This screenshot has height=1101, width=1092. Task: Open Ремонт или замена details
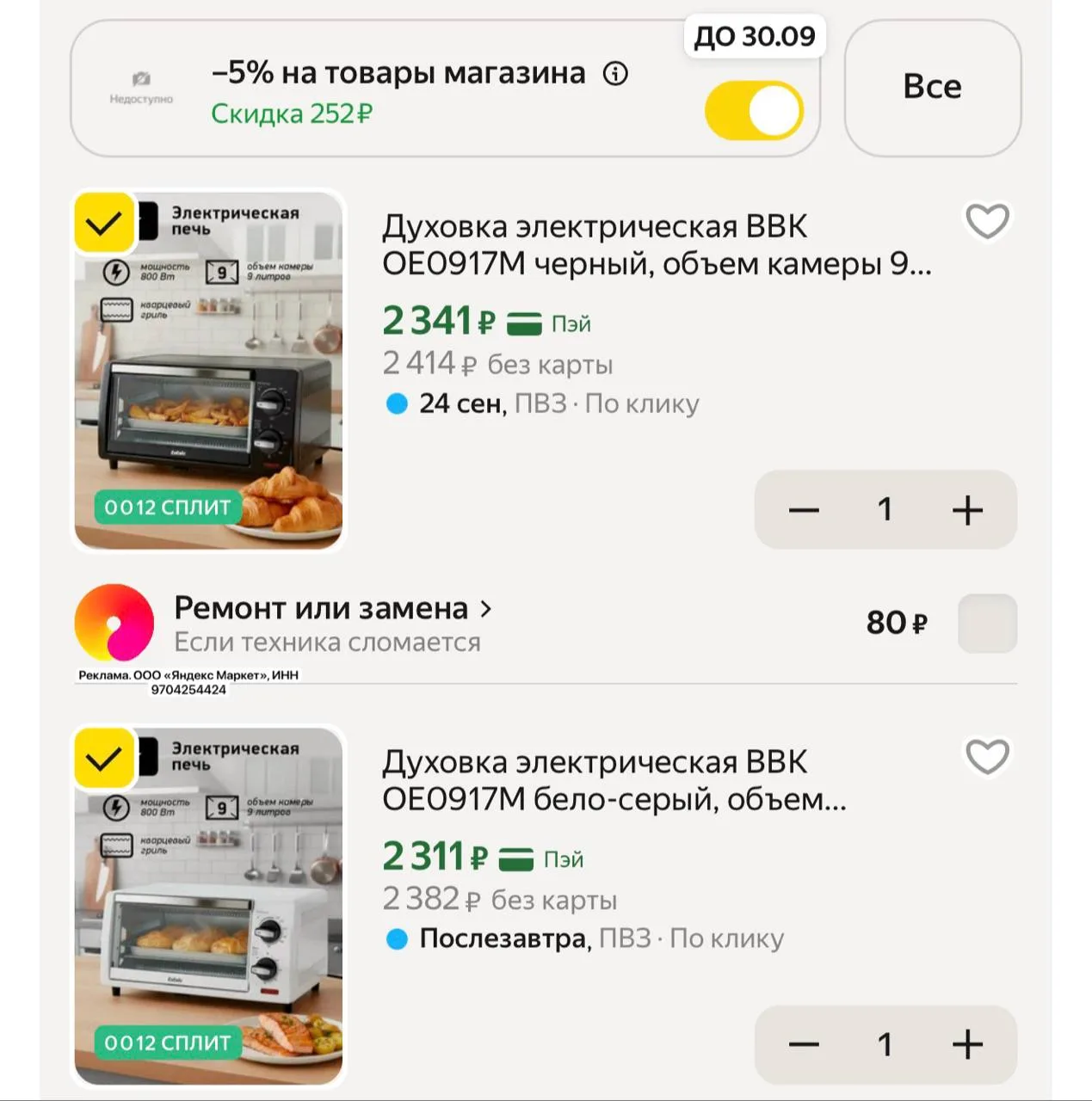pyautogui.click(x=333, y=608)
